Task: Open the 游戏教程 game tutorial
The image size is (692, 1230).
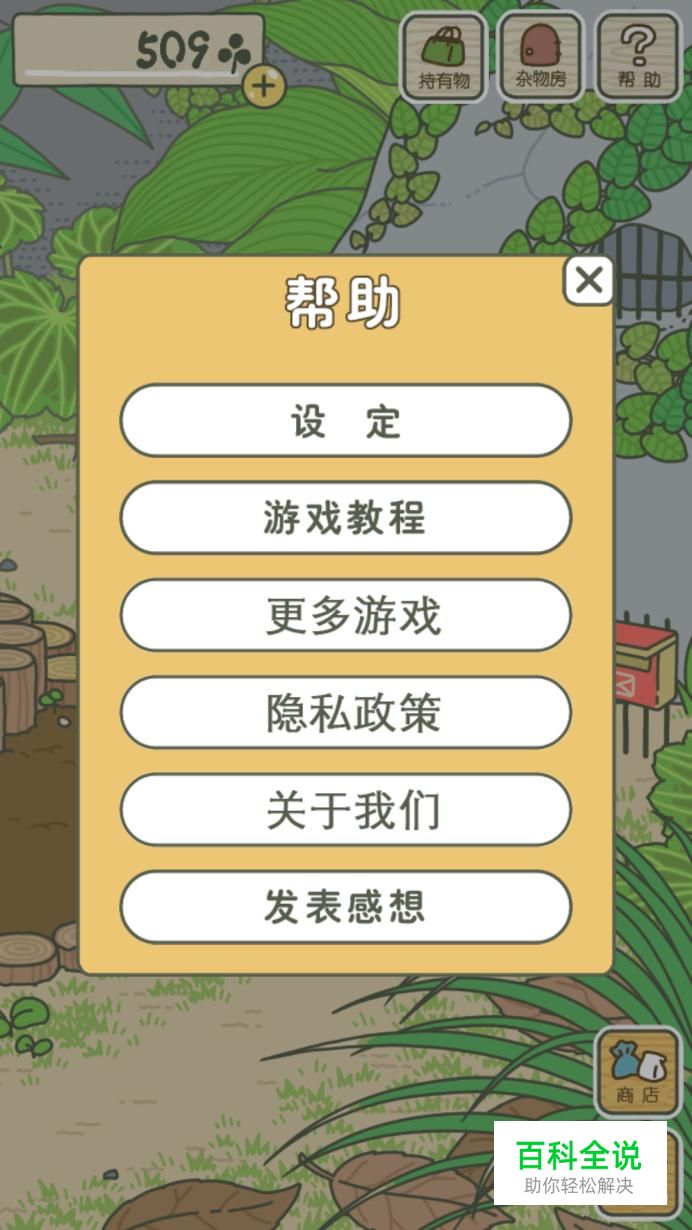Action: pos(345,518)
